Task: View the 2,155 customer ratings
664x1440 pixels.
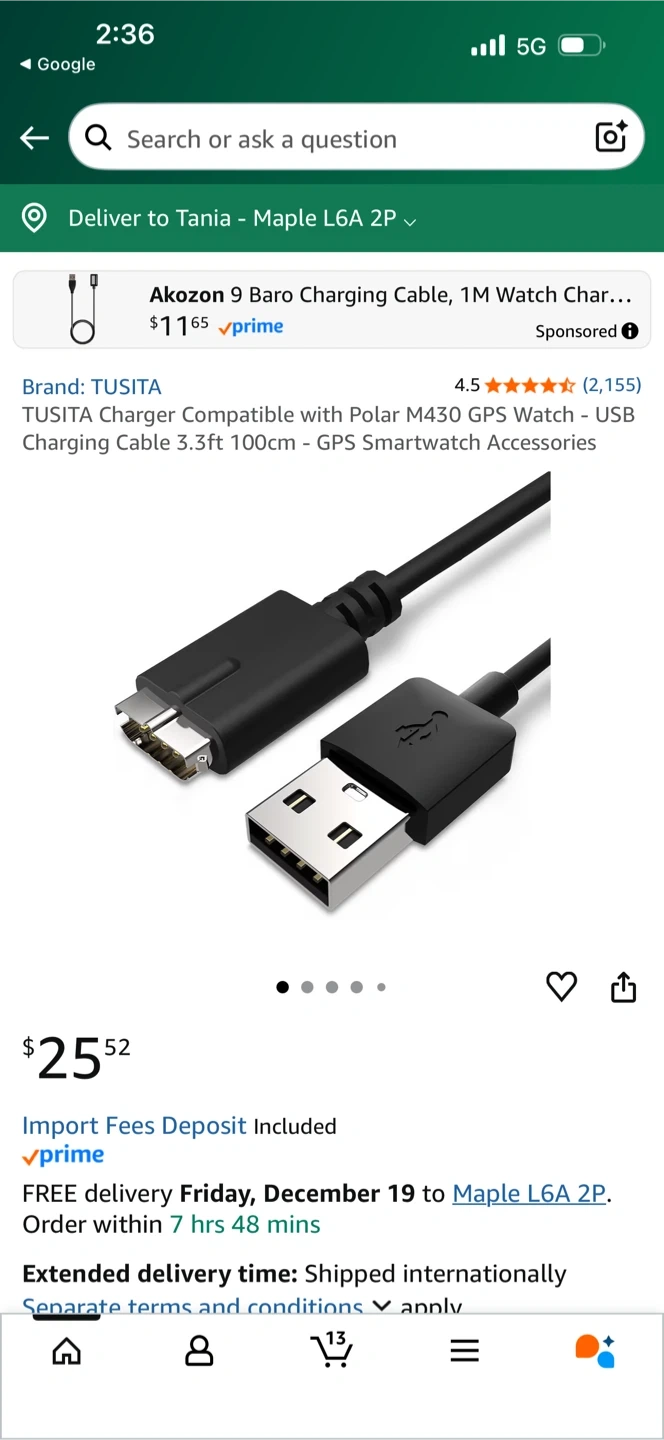Action: pyautogui.click(x=611, y=385)
